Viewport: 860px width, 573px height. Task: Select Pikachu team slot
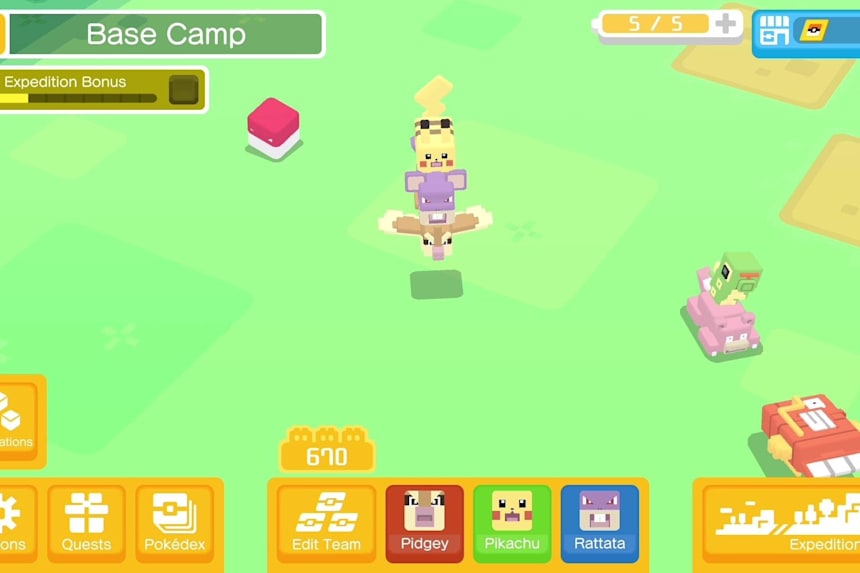(512, 523)
